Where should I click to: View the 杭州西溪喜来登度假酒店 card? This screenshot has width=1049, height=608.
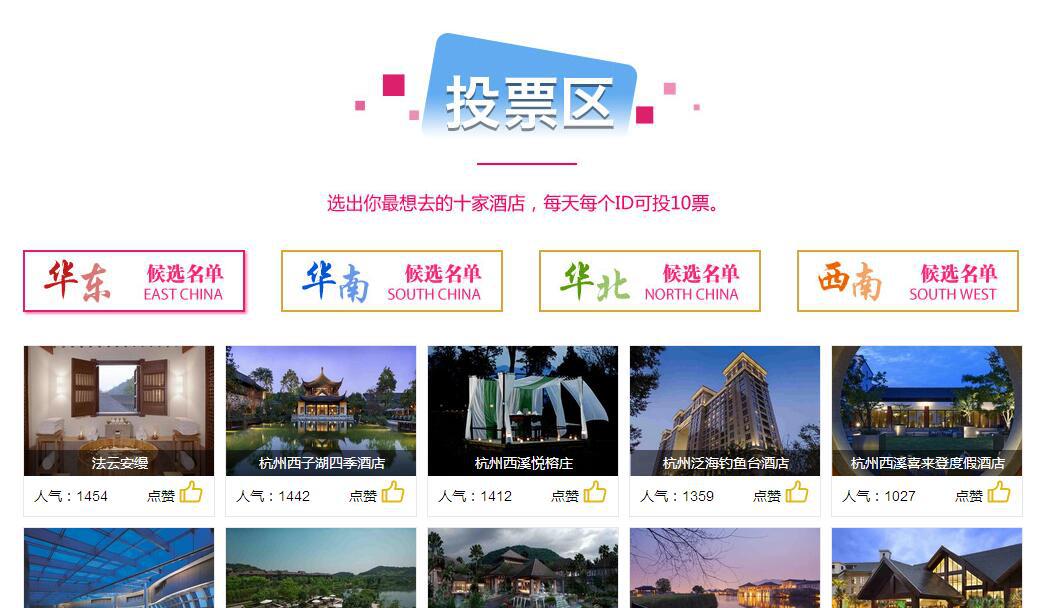click(x=927, y=410)
